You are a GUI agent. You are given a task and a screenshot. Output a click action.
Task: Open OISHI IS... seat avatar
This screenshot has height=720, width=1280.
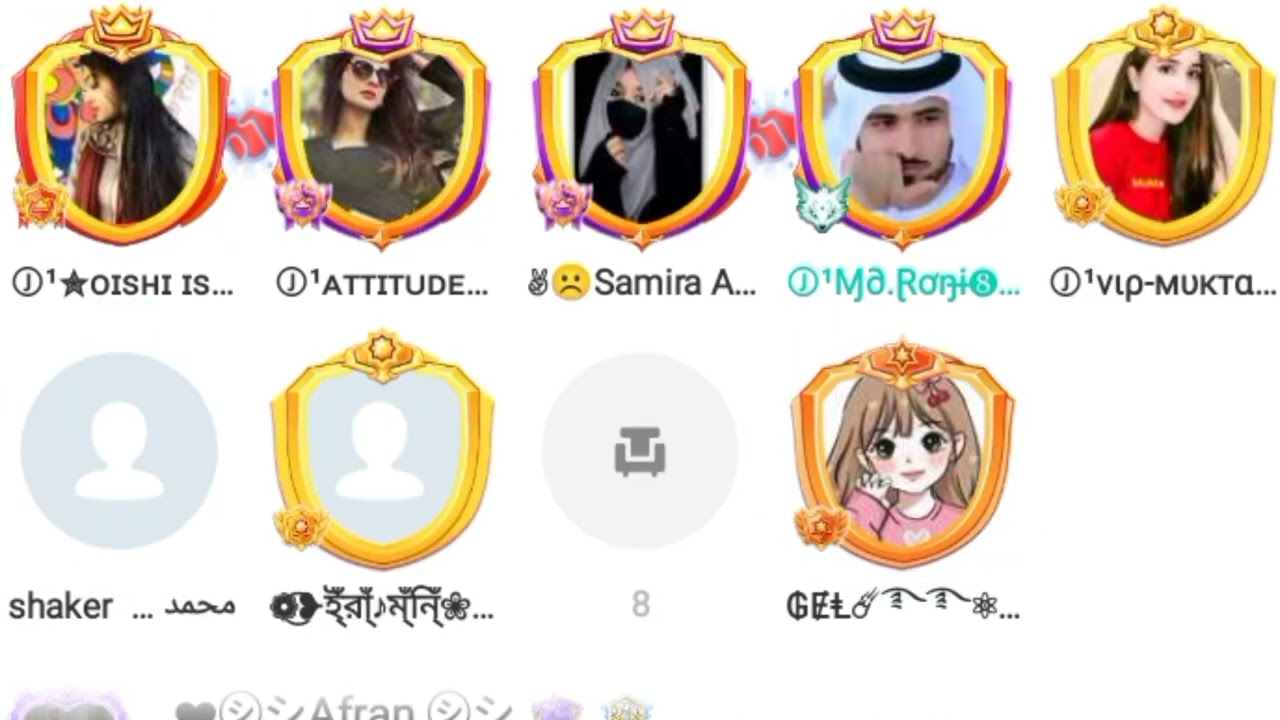pos(121,135)
